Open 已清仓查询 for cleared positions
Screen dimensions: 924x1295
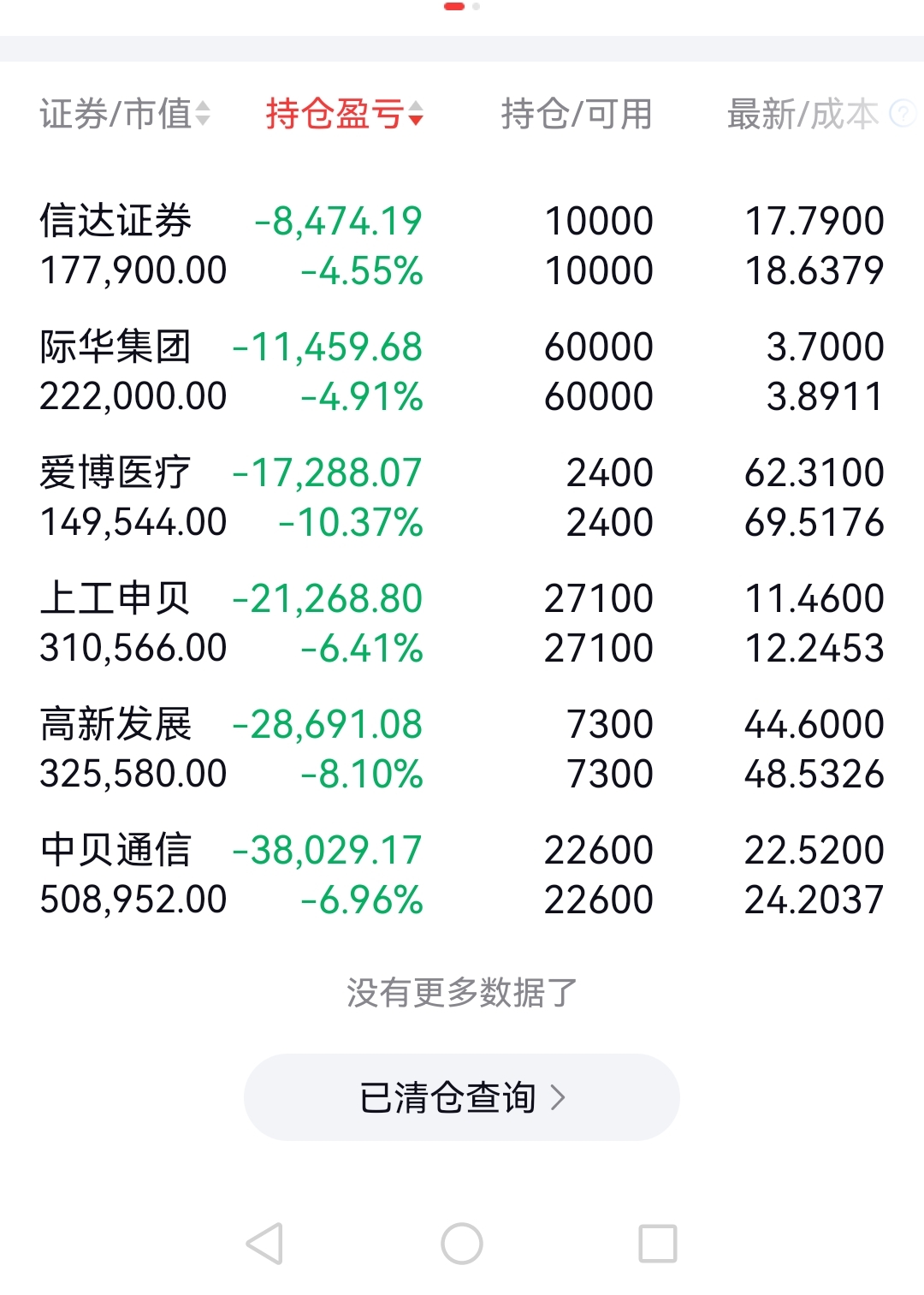pos(462,1097)
